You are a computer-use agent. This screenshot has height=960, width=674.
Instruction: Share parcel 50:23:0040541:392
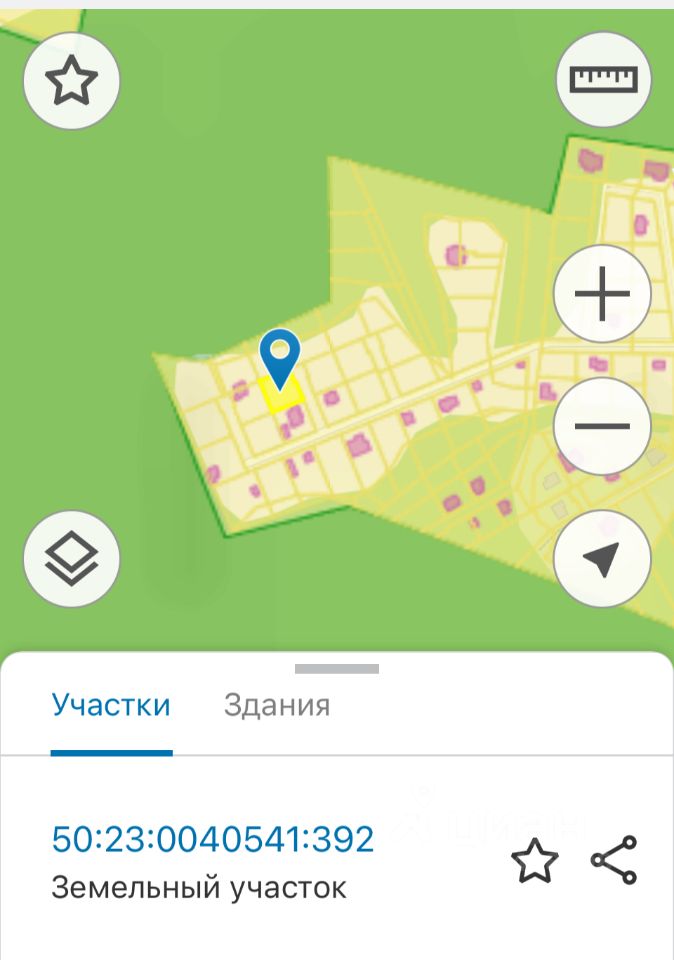[x=613, y=861]
